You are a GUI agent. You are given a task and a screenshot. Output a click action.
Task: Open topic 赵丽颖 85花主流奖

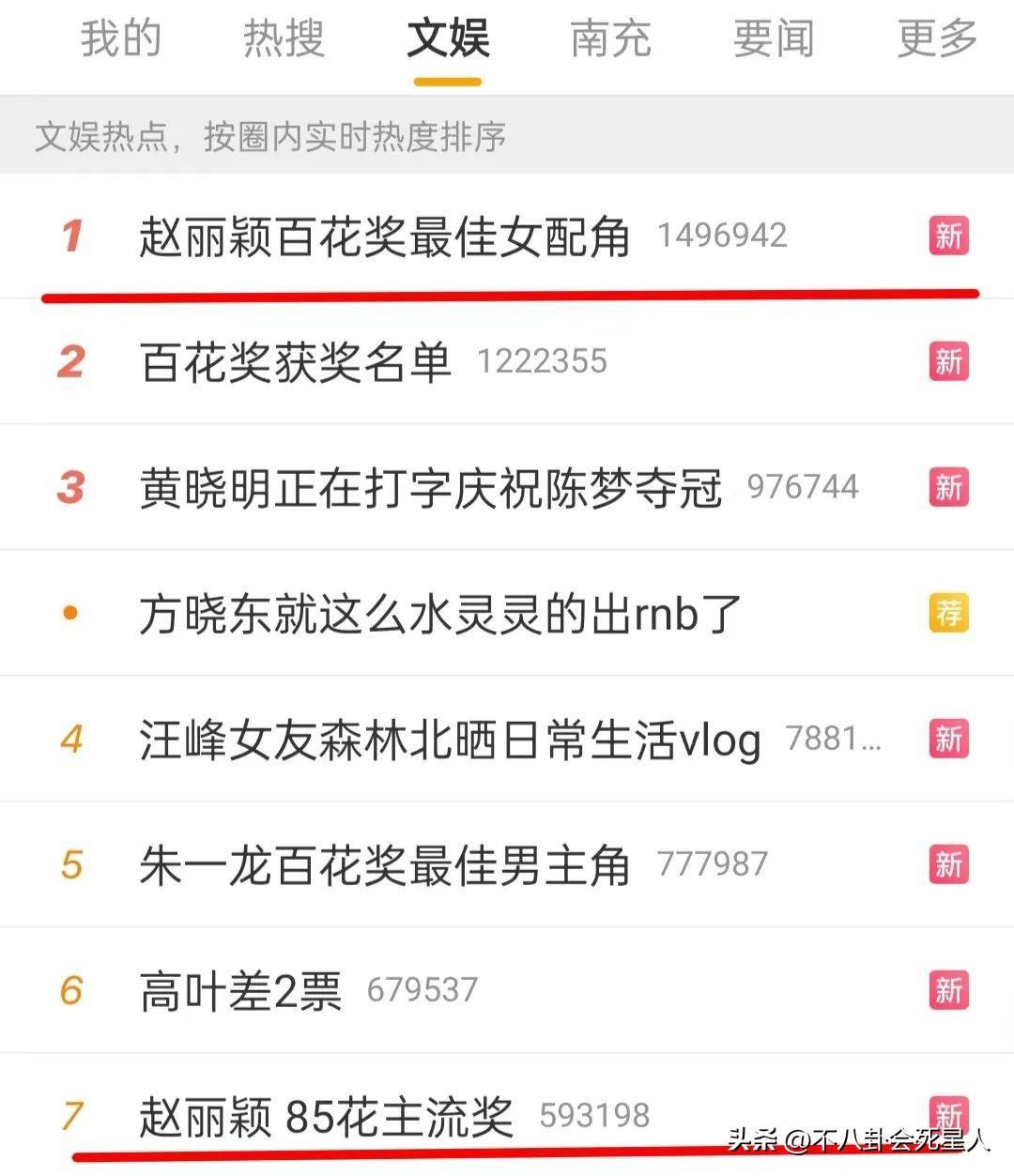[326, 1116]
